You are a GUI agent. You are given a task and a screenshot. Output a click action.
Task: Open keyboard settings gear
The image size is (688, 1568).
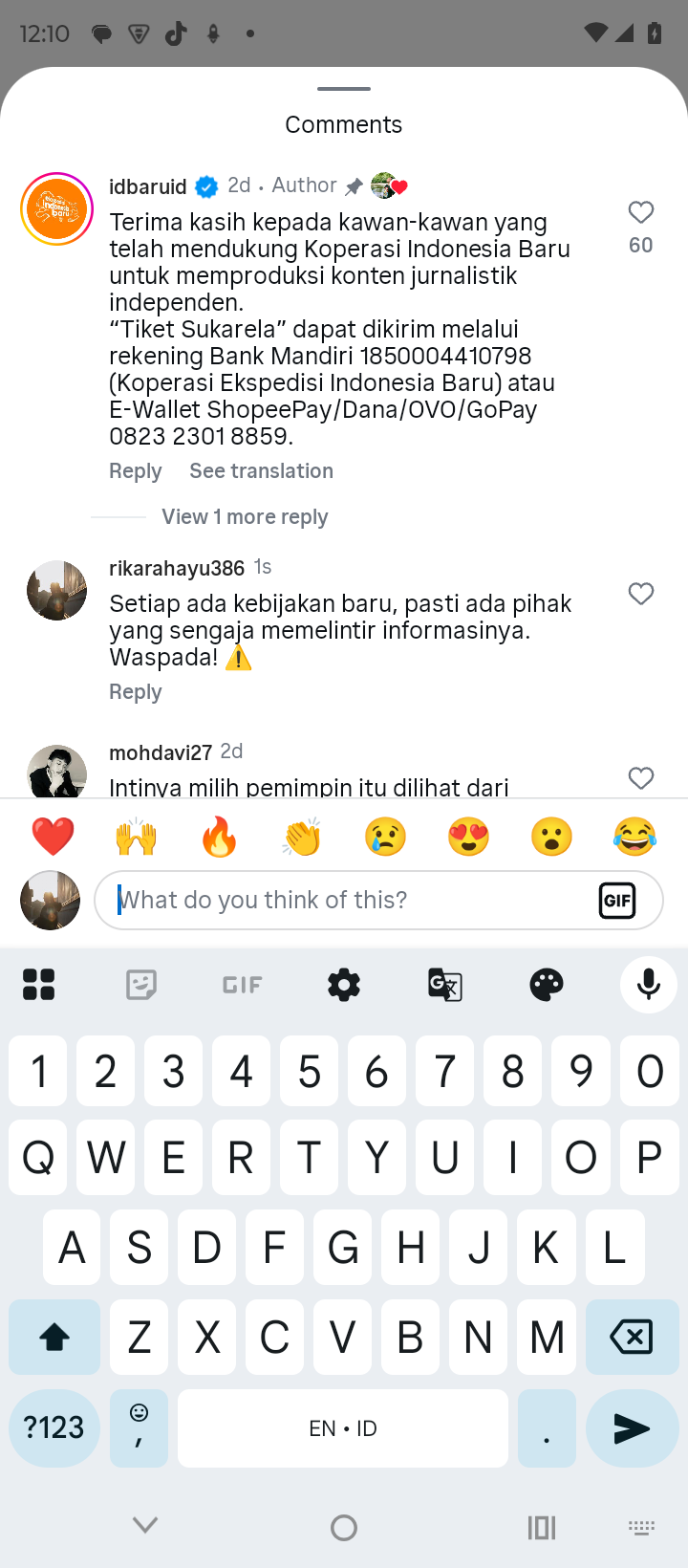[x=343, y=984]
